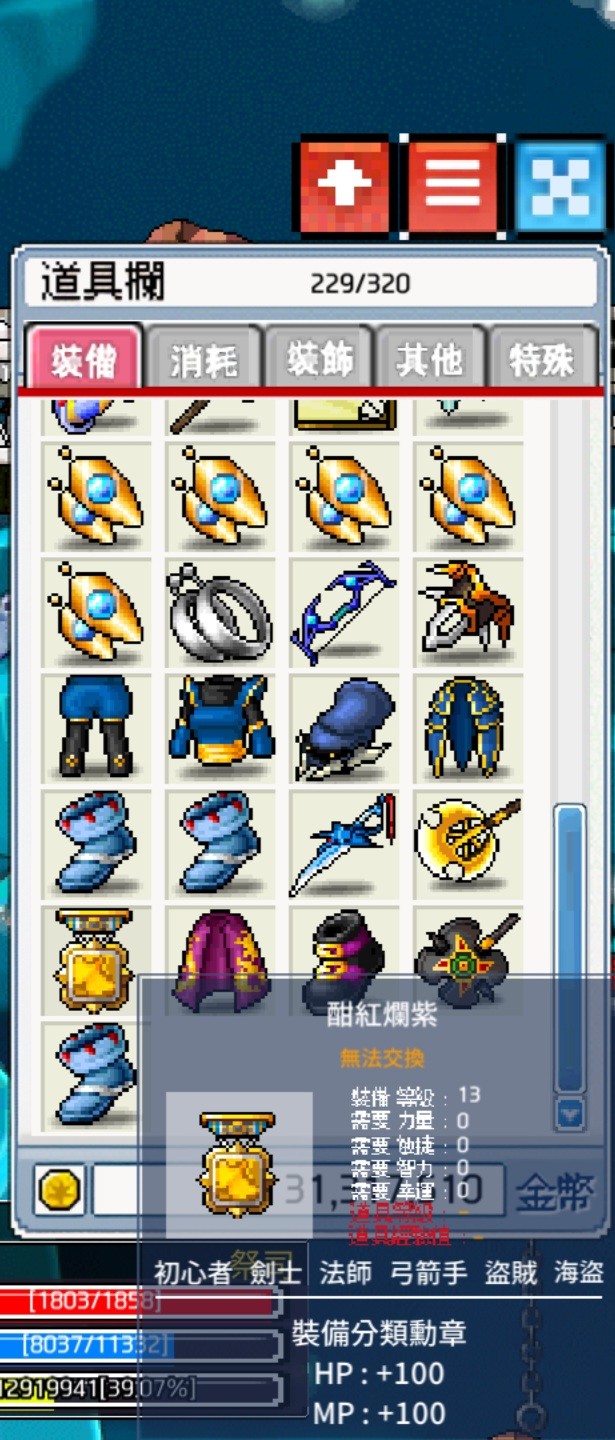Tap the gold medal item in grid
615x1440 pixels.
click(x=95, y=958)
